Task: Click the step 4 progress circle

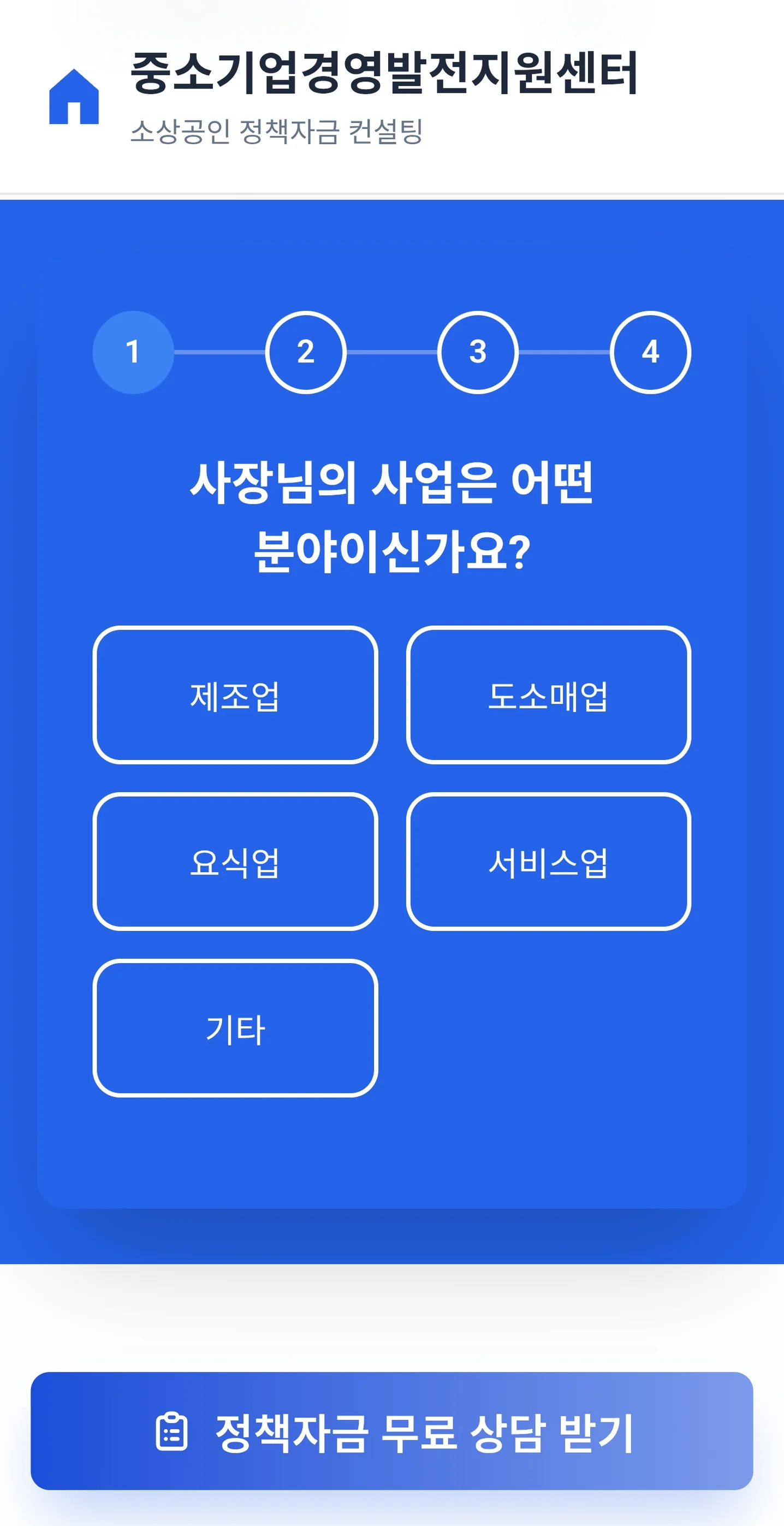Action: 652,351
